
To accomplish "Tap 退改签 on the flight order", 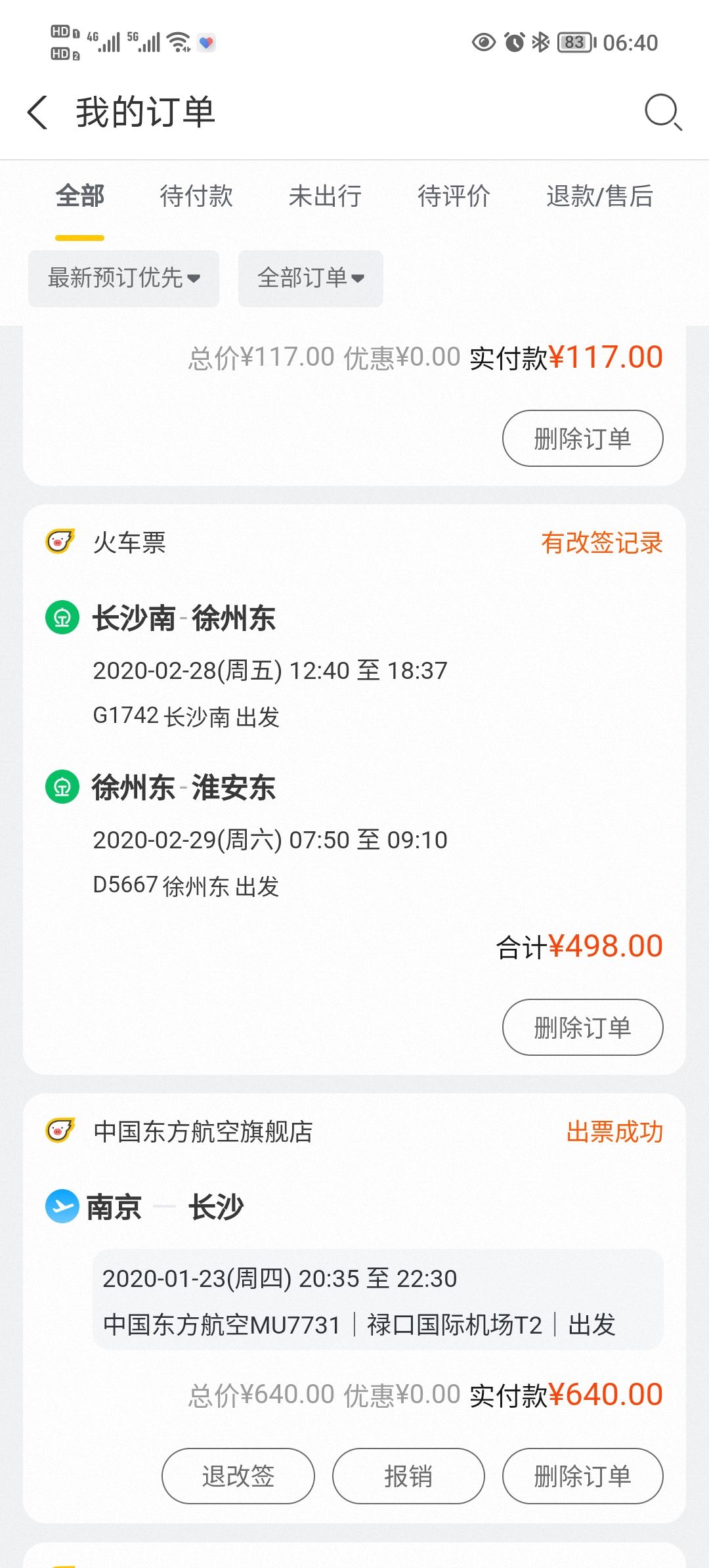I will [238, 1476].
